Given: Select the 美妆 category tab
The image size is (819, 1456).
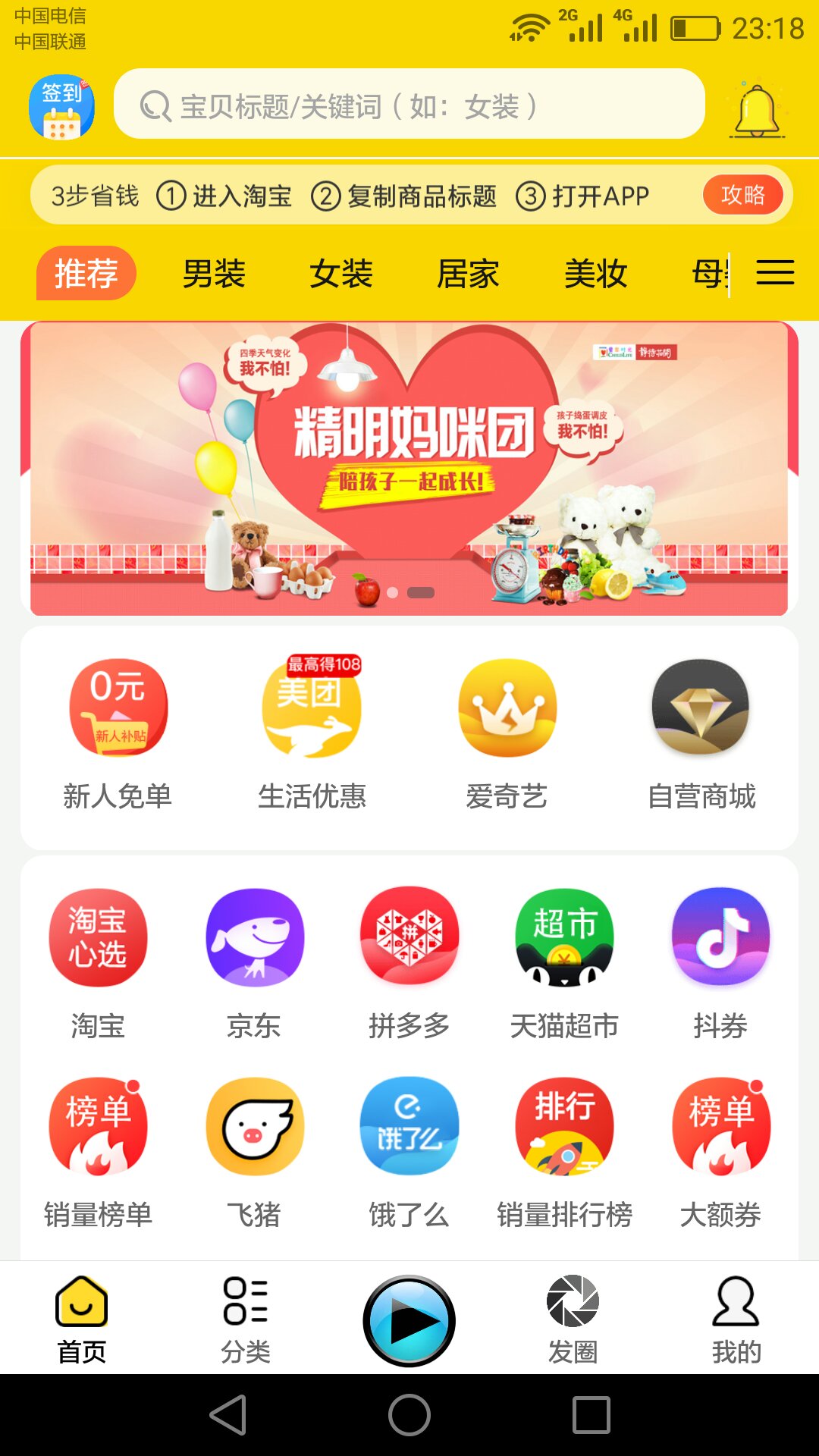Looking at the screenshot, I should tap(595, 273).
